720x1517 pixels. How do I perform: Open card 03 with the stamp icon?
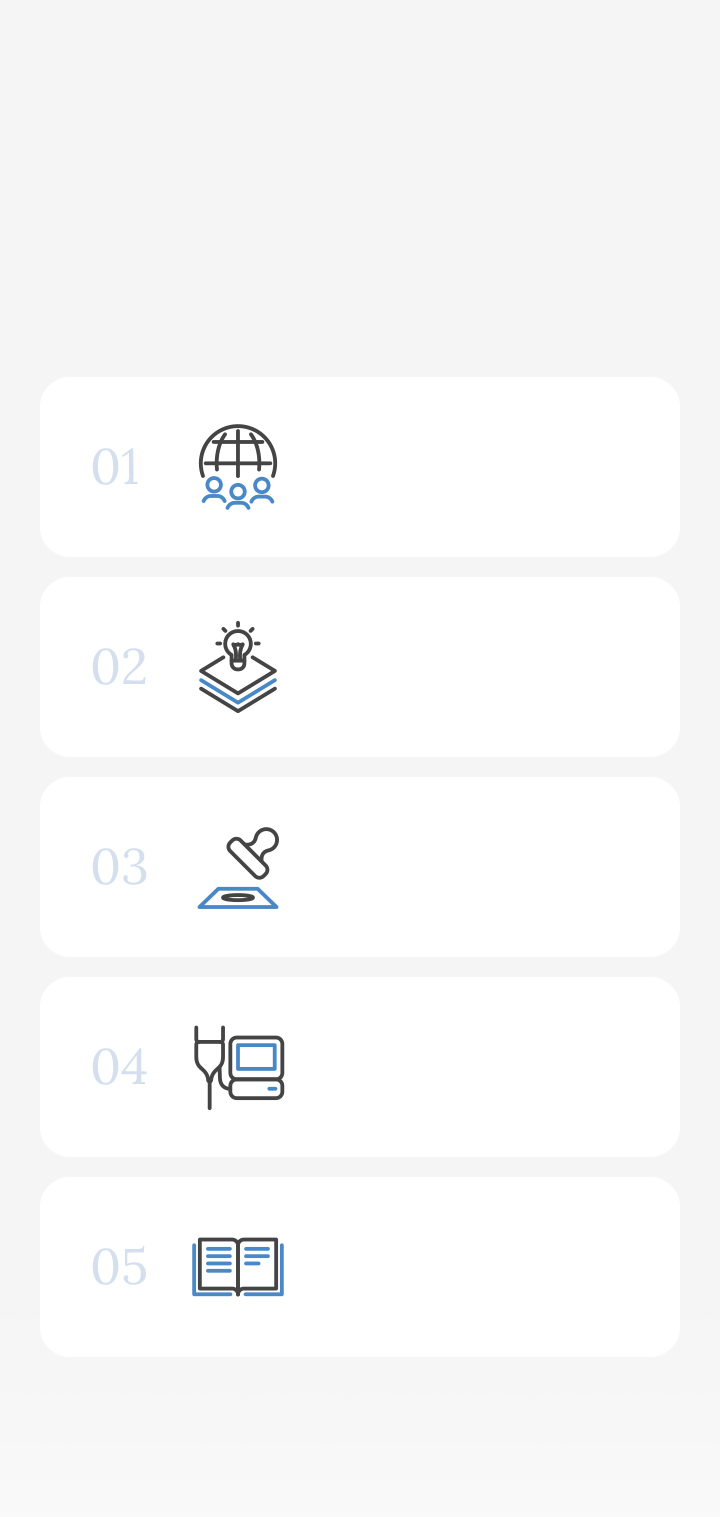click(360, 867)
